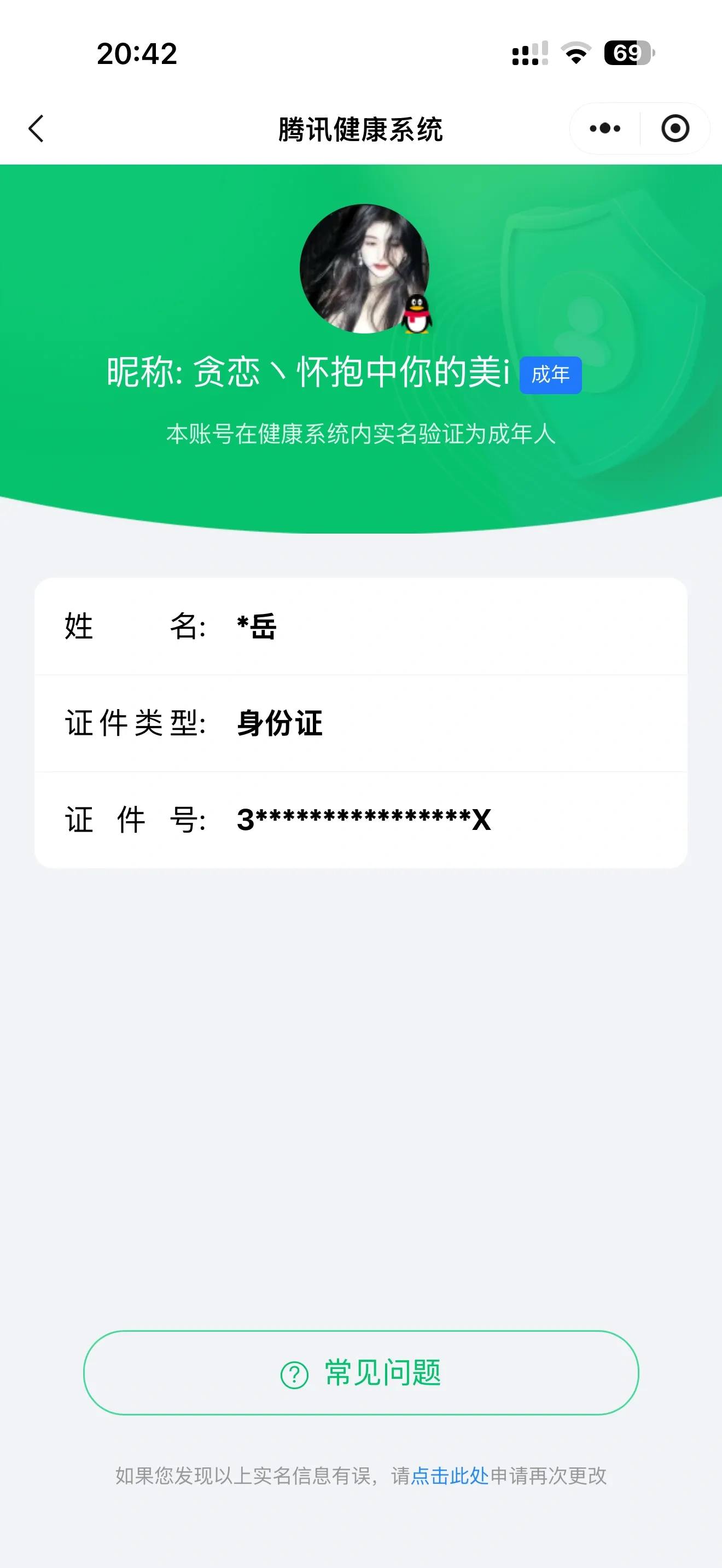Viewport: 722px width, 1568px height.
Task: Tap the back arrow to exit
Action: (37, 128)
